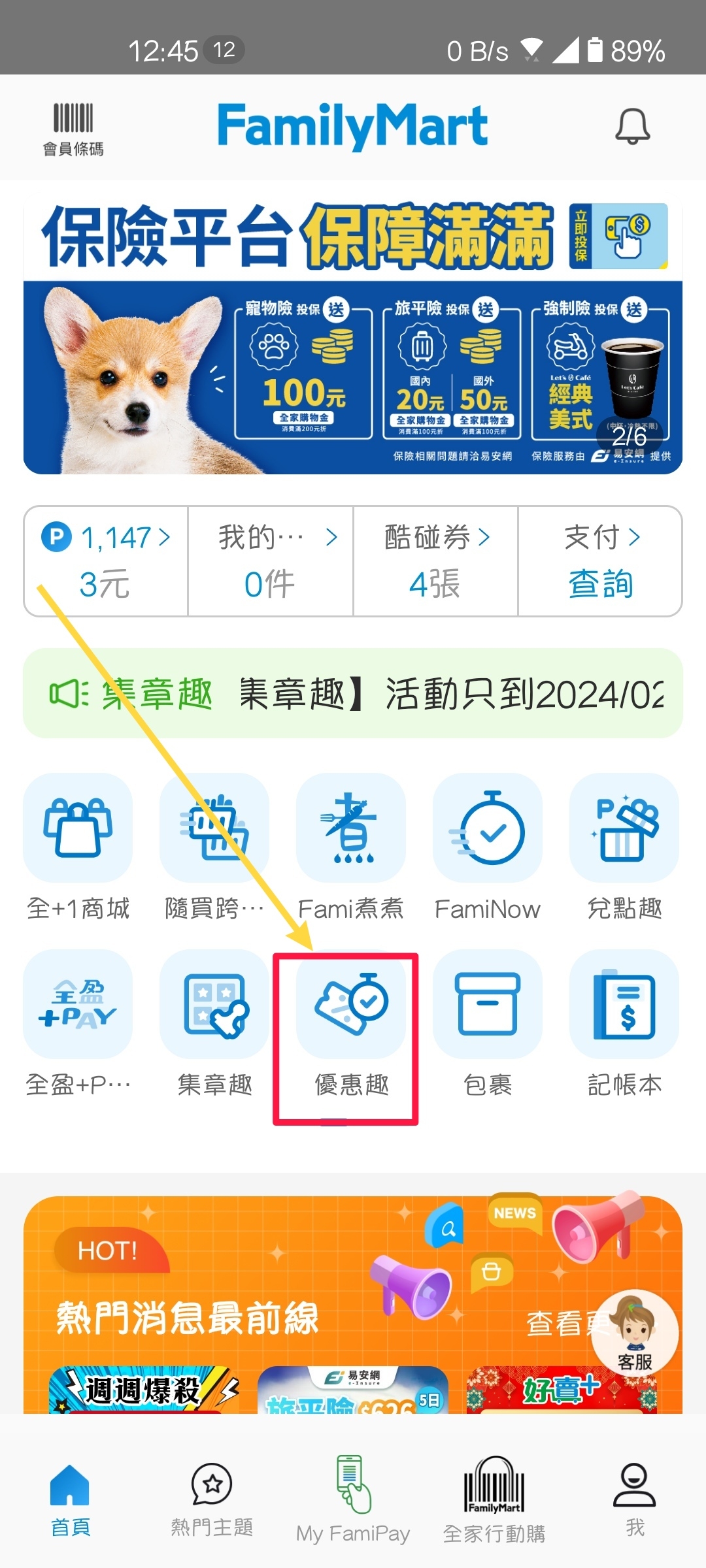This screenshot has height=1568, width=706.
Task: Chat with 客服 customer service
Action: click(635, 1334)
